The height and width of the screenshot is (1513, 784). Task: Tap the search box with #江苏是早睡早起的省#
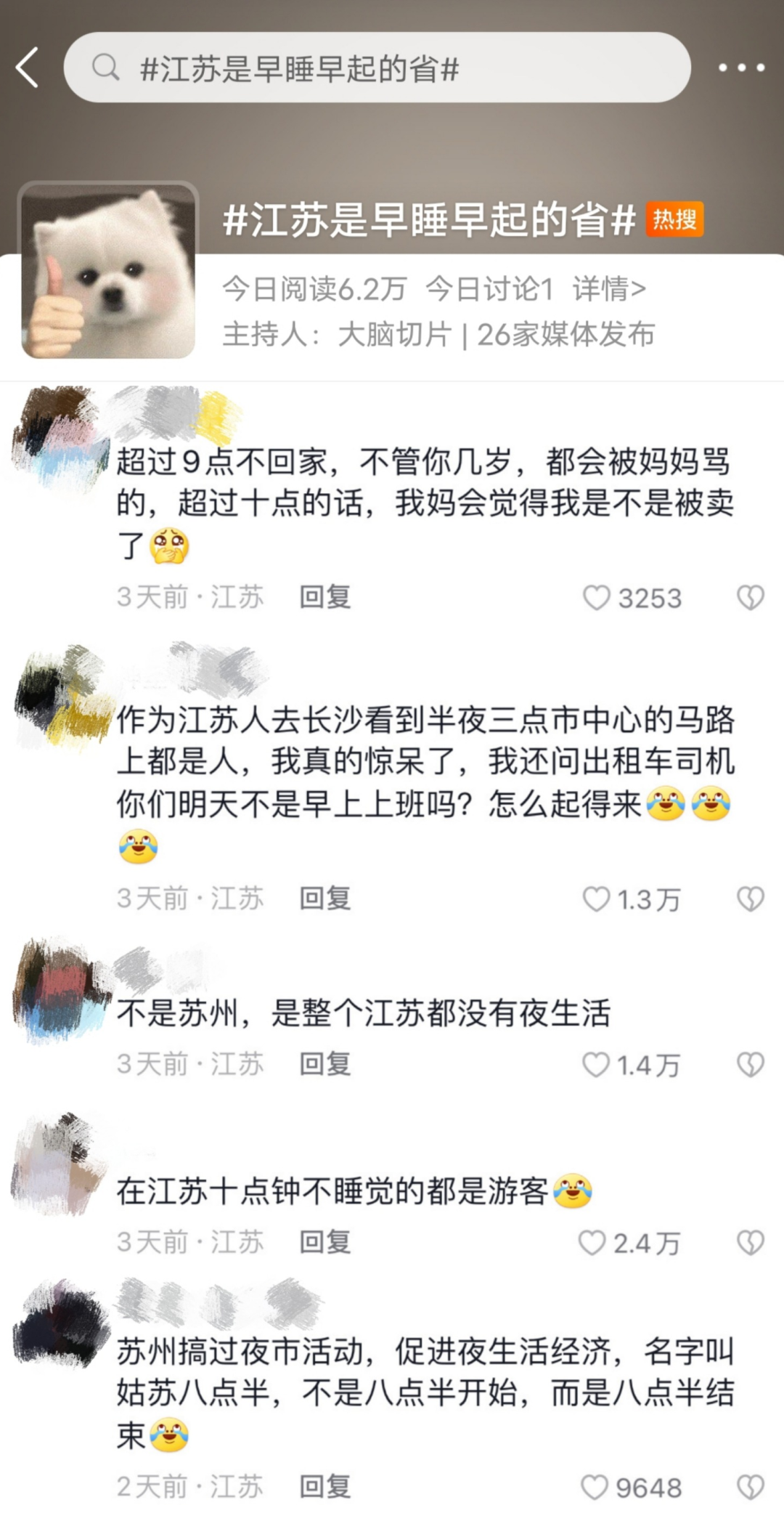[x=377, y=68]
